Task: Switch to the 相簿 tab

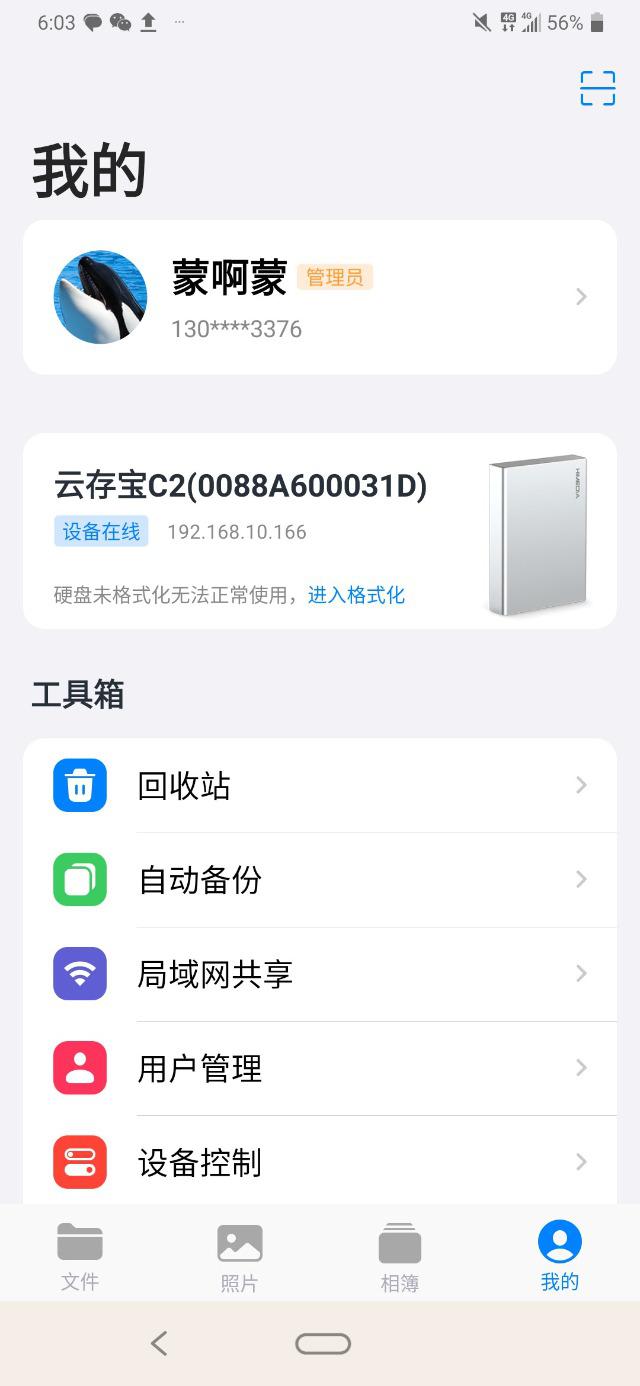Action: tap(400, 1256)
